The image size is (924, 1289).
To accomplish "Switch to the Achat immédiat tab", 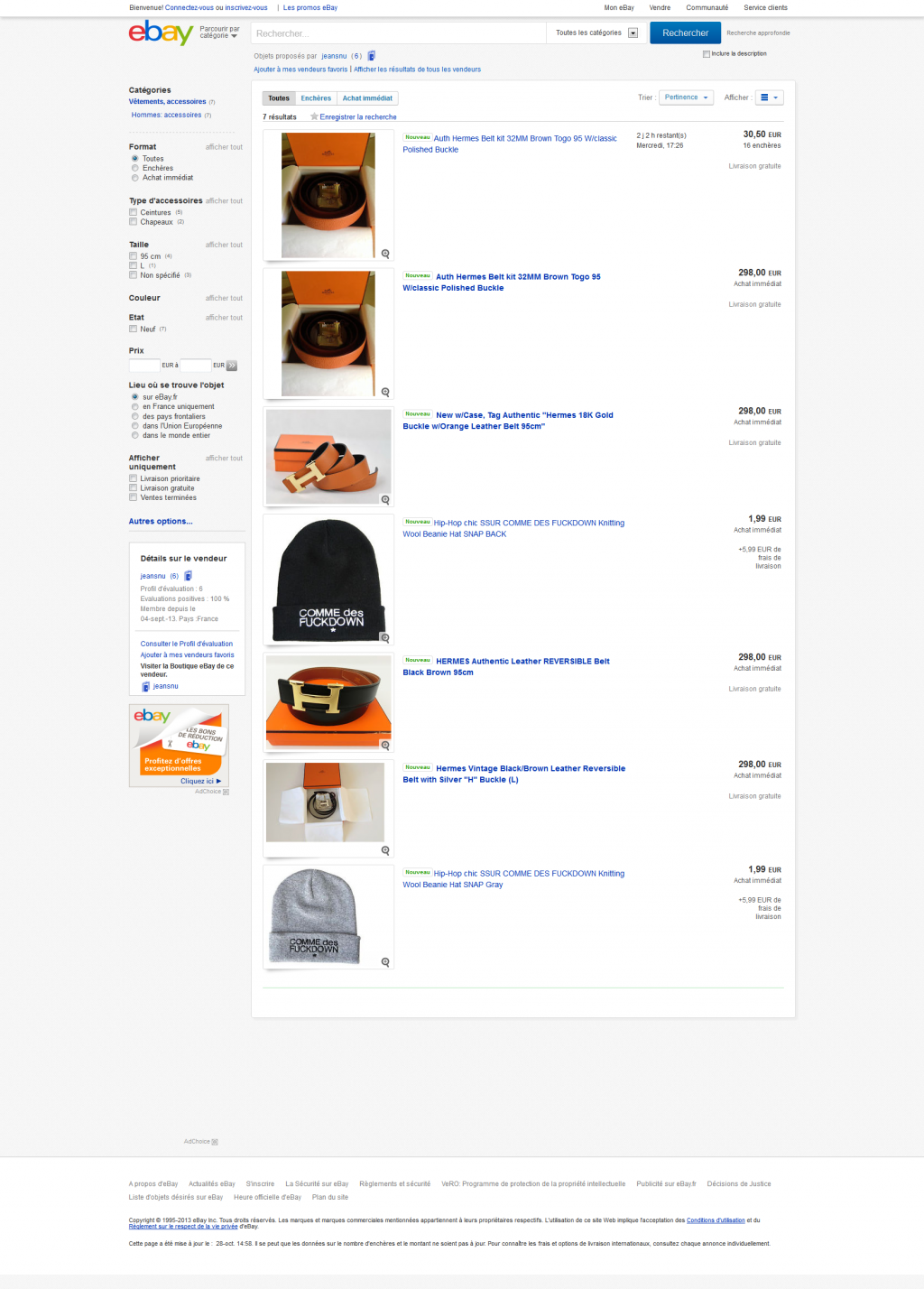I will pos(367,98).
